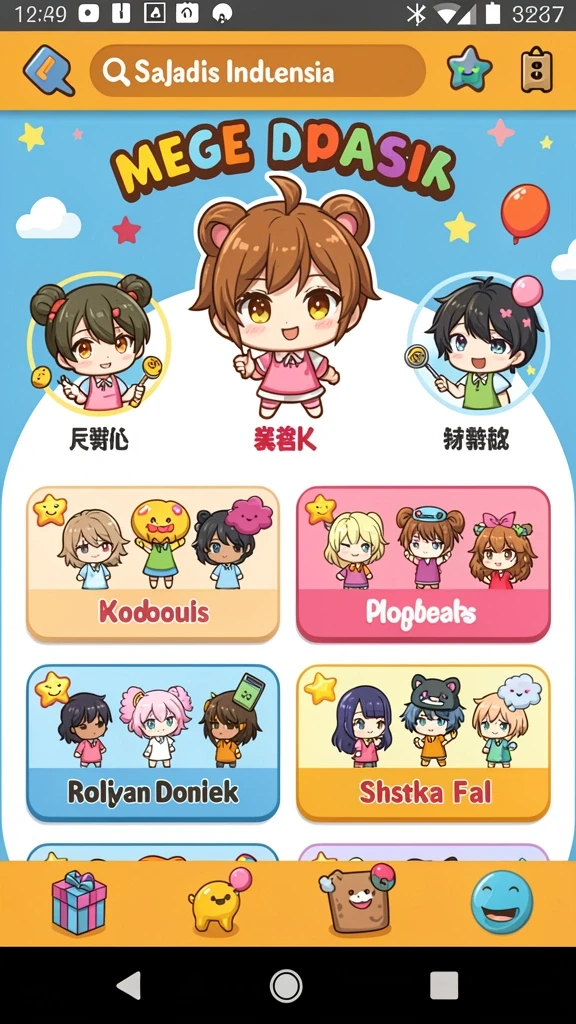This screenshot has height=1024, width=576.
Task: Switch to the blue smiley face tab
Action: [x=502, y=902]
